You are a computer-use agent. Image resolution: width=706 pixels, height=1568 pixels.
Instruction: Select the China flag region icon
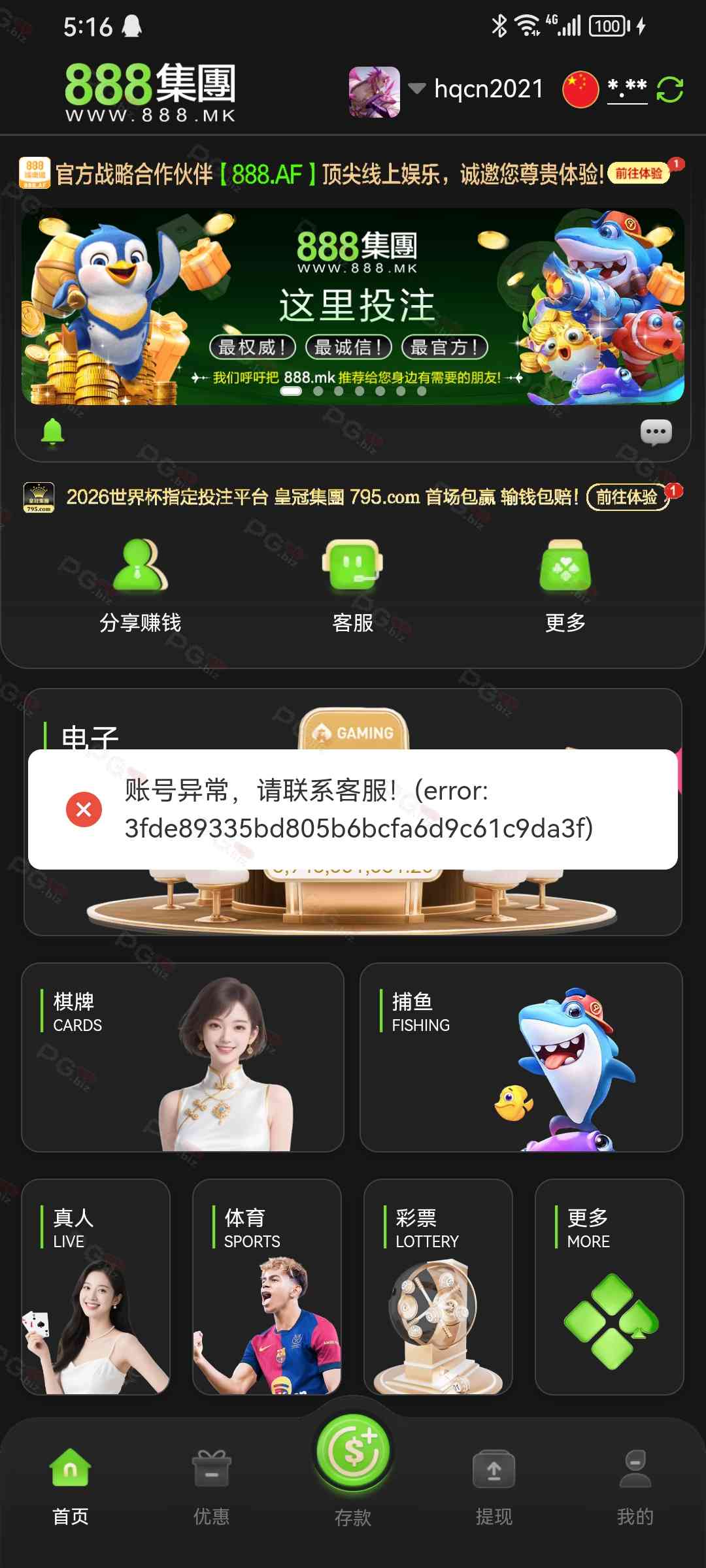[580, 90]
